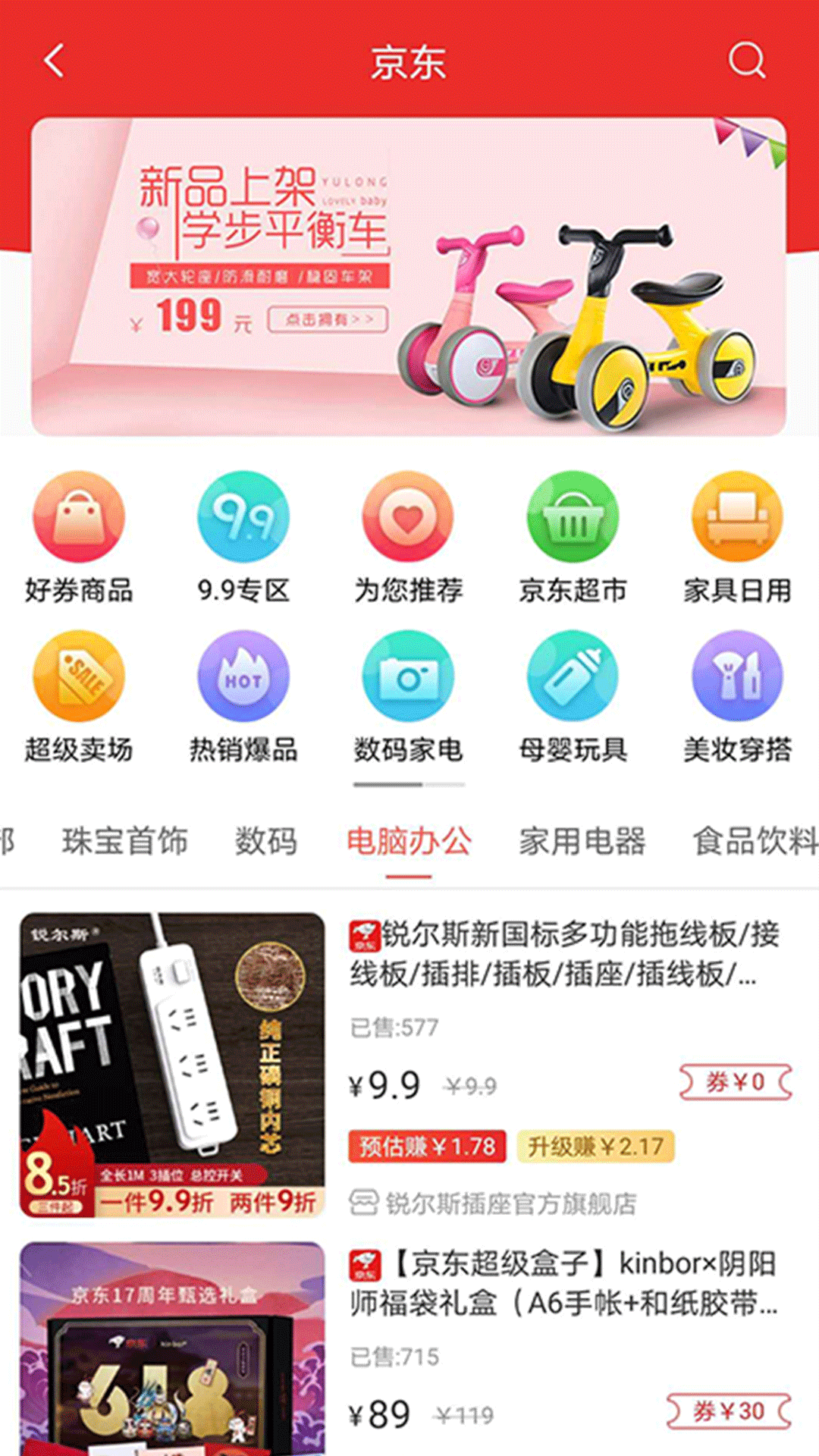Open the search icon

pos(746,60)
